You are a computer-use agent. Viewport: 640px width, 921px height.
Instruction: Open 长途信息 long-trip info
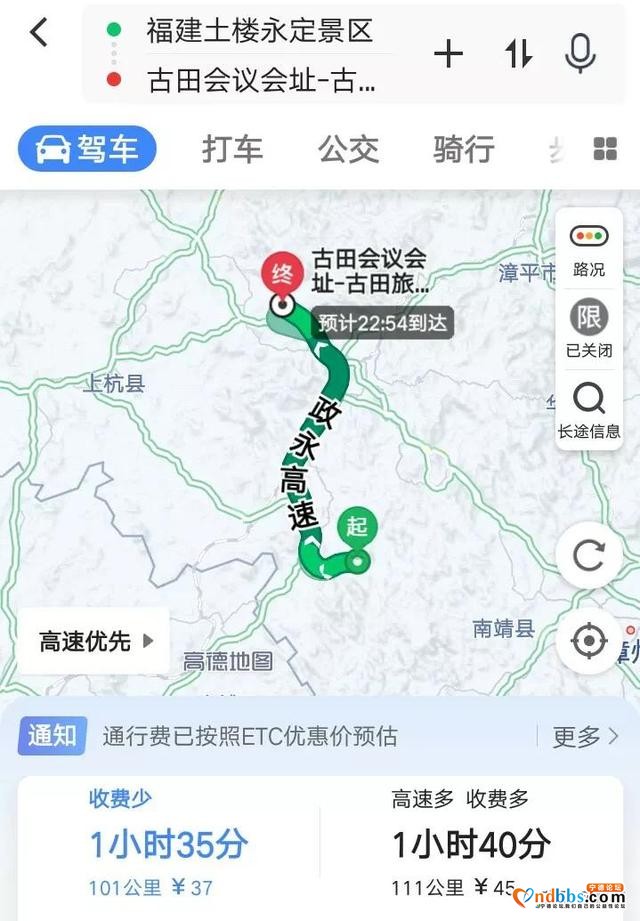[x=589, y=410]
